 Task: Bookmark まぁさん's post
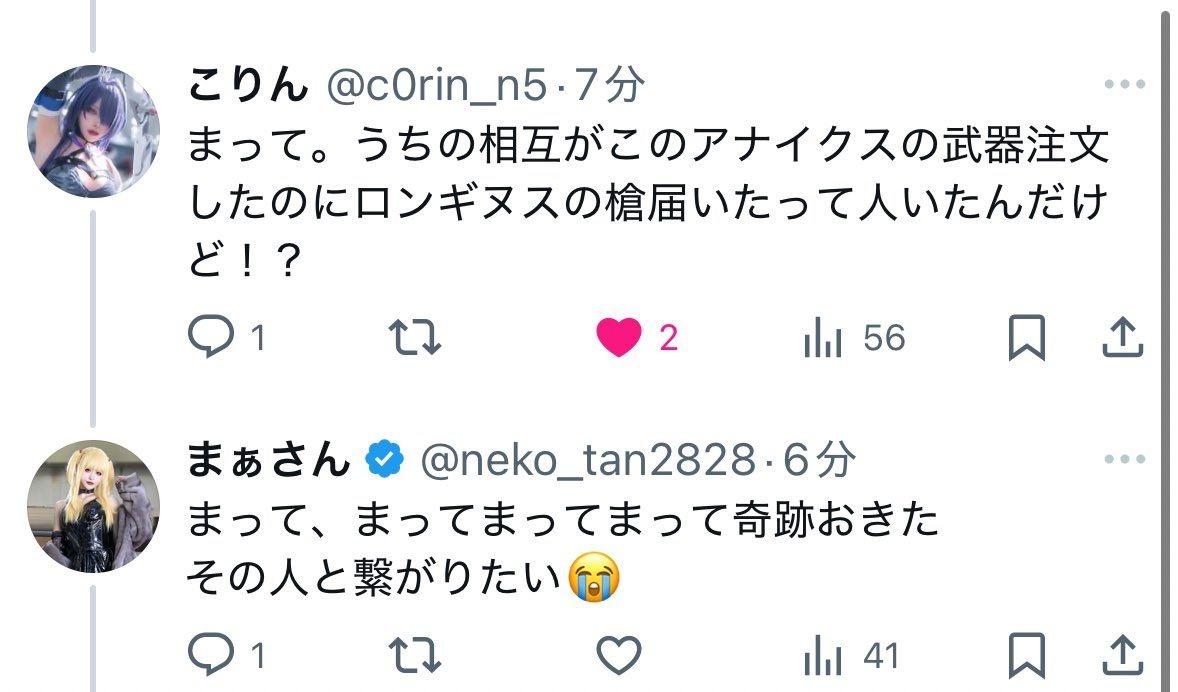(1027, 656)
